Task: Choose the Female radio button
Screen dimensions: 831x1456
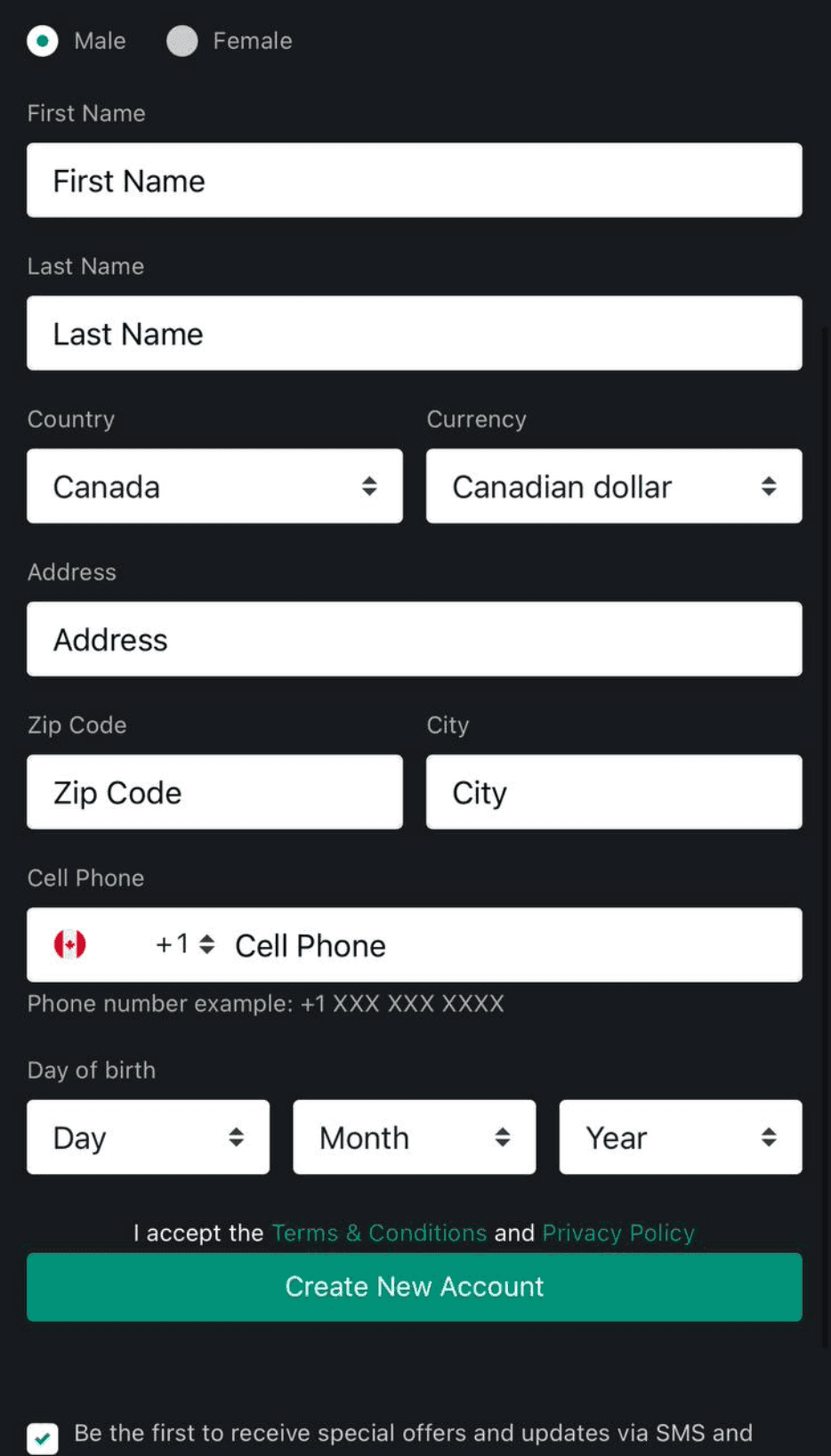Action: pyautogui.click(x=182, y=41)
